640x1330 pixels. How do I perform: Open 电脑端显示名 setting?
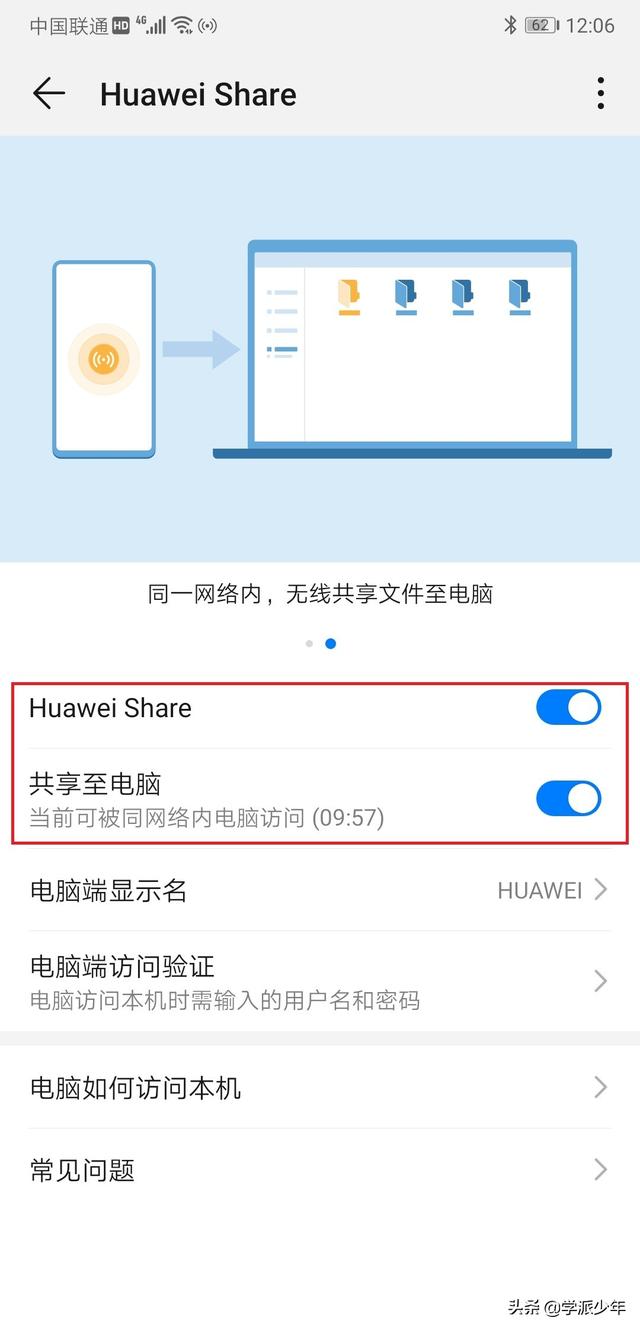pos(320,890)
